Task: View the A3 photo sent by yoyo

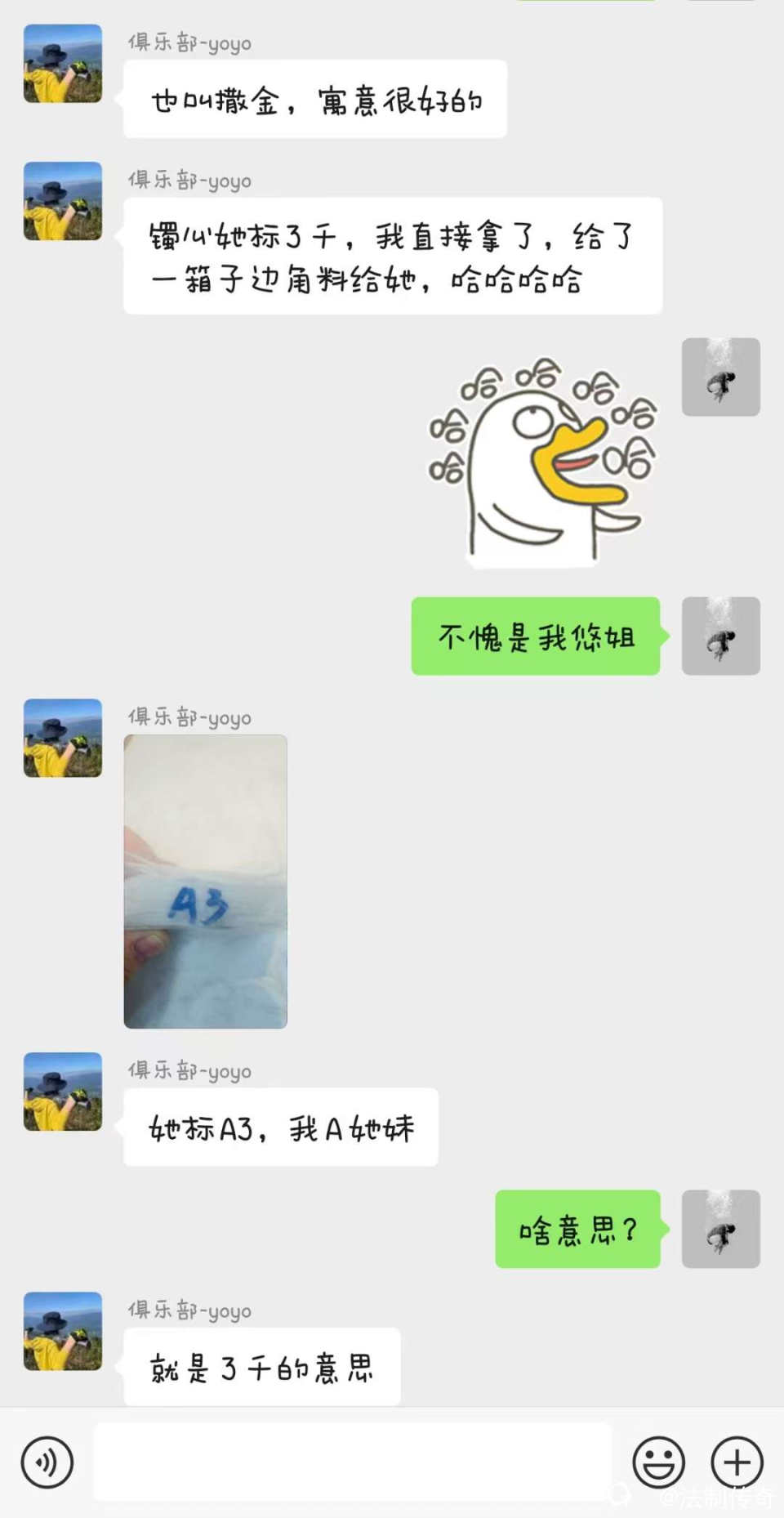Action: click(206, 881)
